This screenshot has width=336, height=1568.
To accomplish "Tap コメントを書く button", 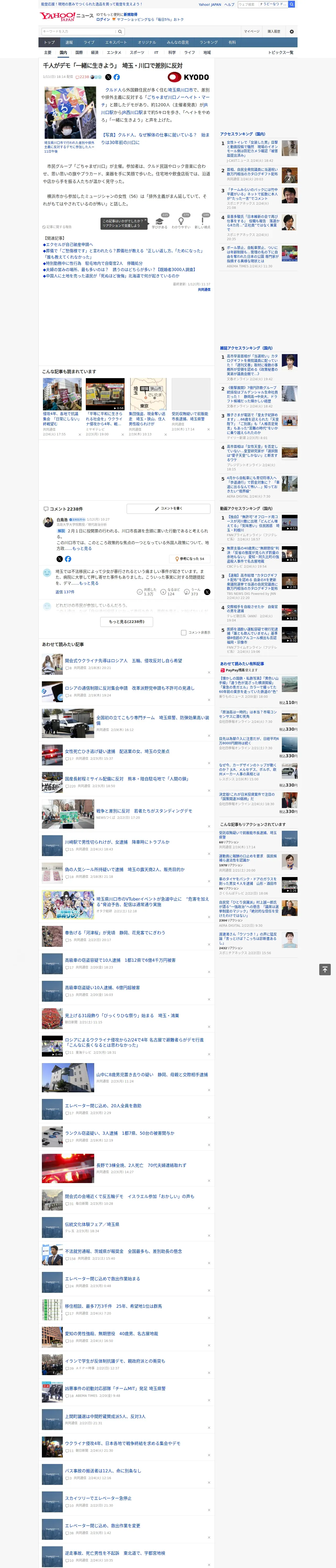I will point(168,508).
